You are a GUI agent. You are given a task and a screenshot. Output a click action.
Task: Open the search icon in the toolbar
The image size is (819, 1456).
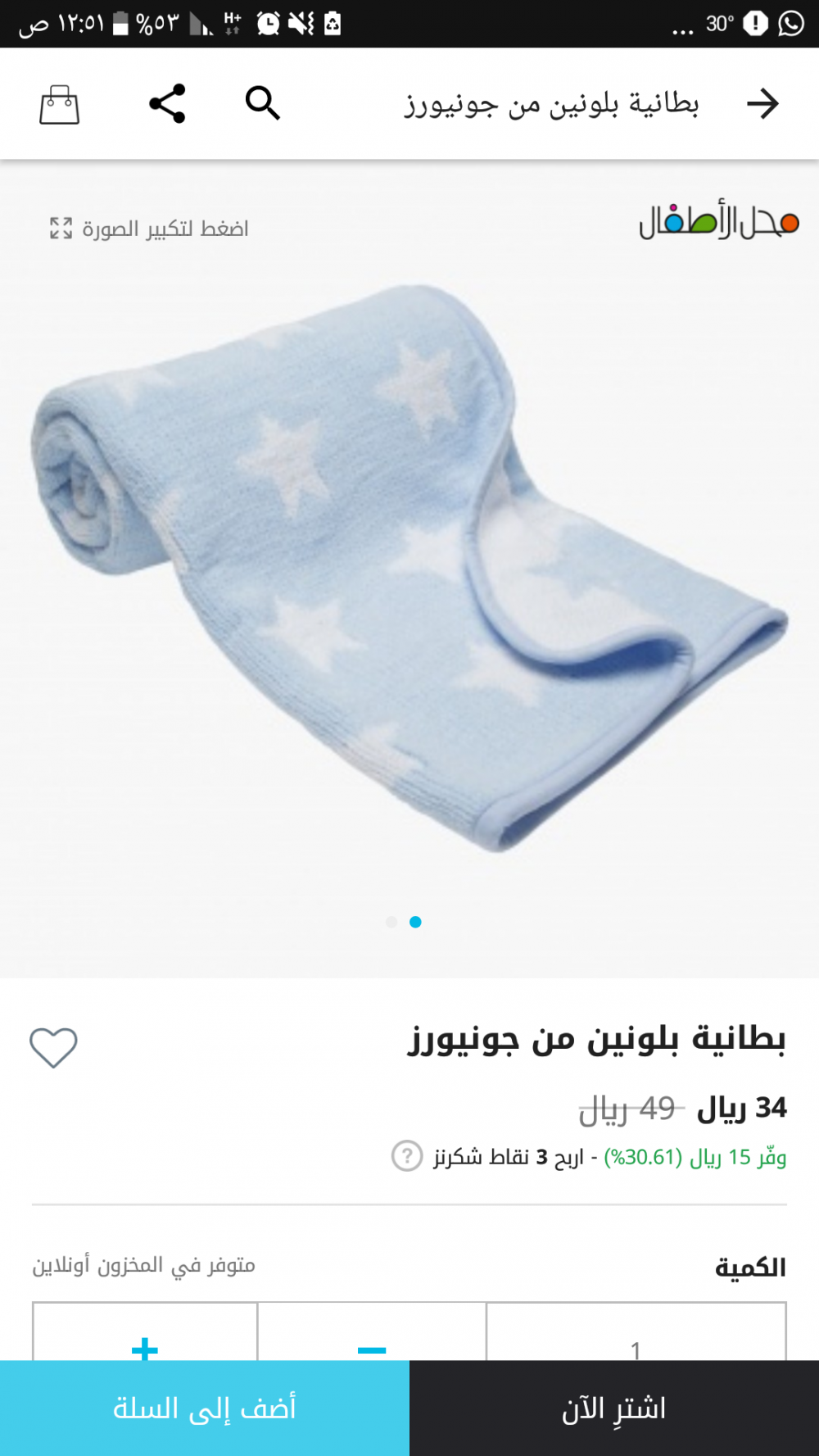[x=263, y=104]
